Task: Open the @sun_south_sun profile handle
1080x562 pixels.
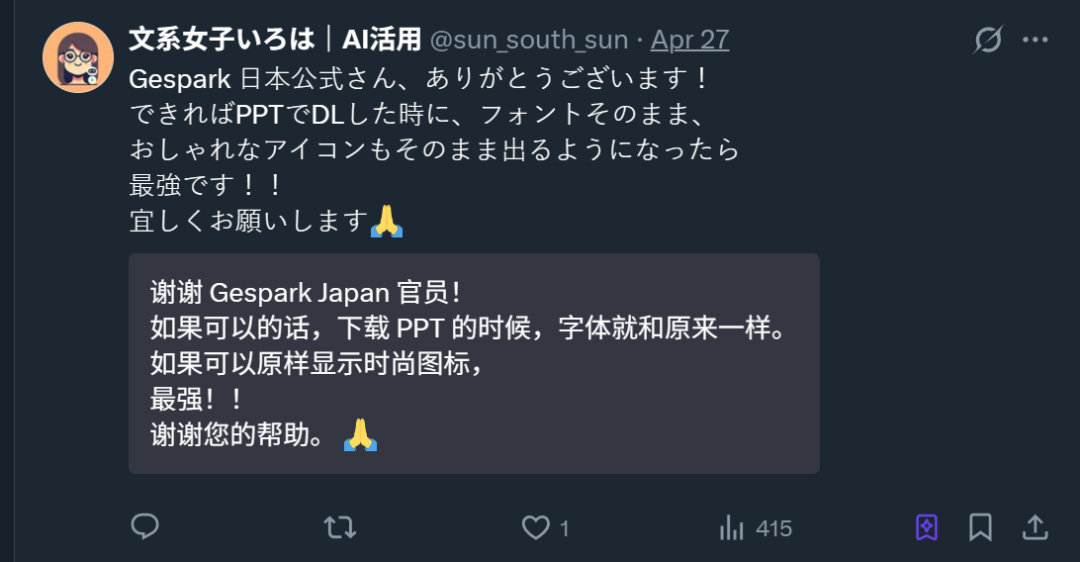Action: [x=528, y=40]
